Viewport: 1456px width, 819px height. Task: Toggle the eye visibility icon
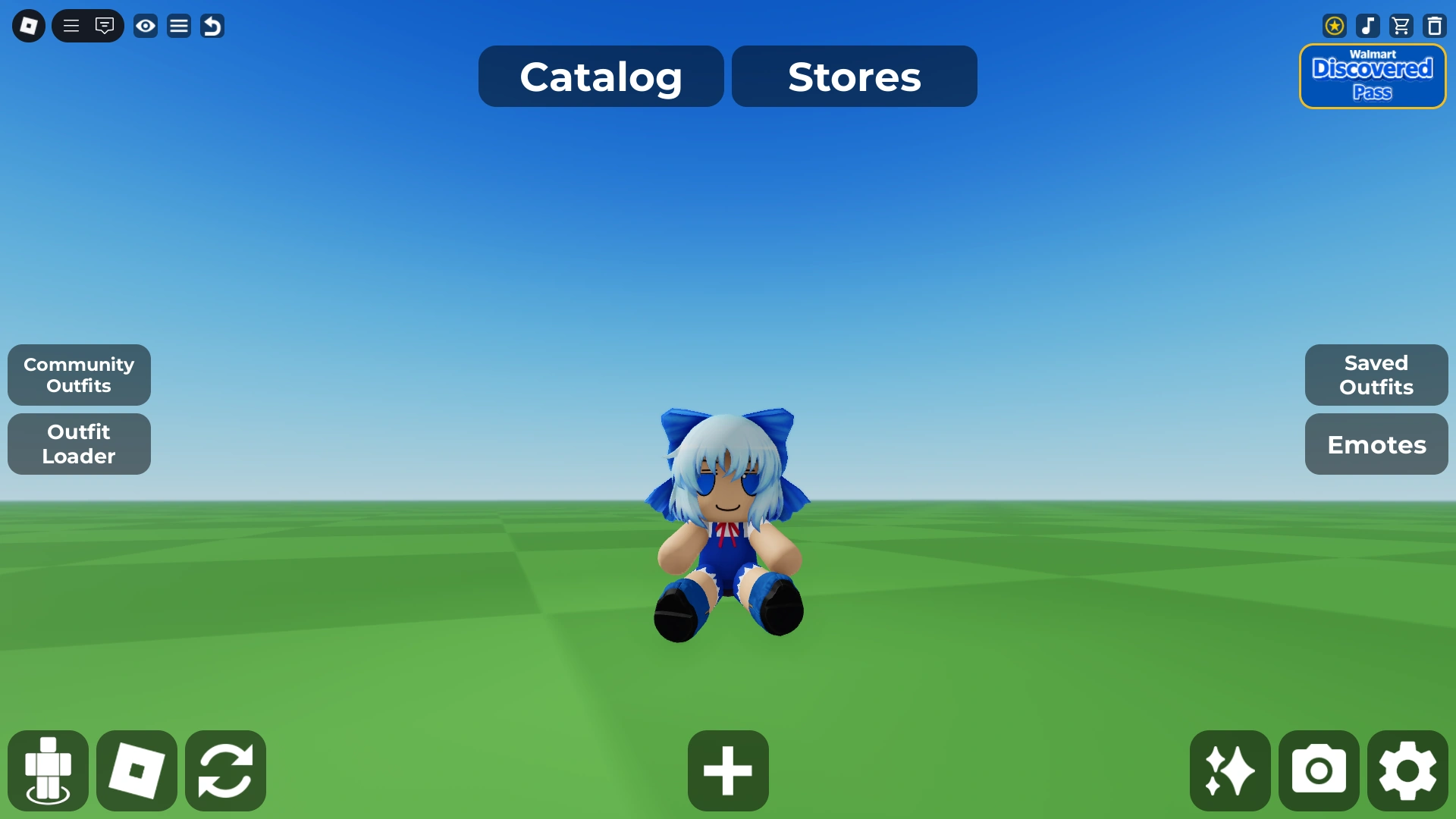click(x=146, y=26)
